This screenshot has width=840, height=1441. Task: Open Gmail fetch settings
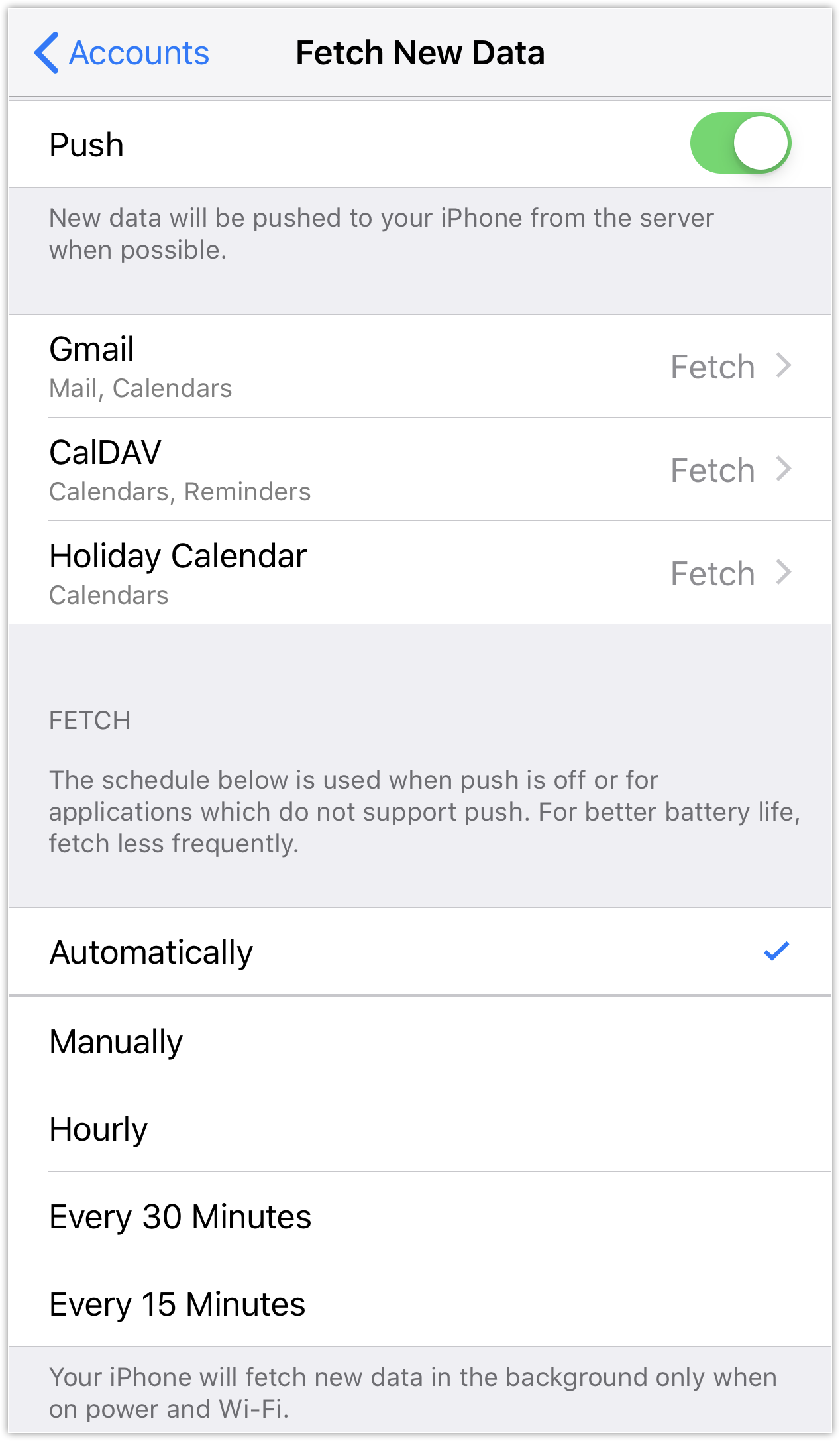click(420, 367)
